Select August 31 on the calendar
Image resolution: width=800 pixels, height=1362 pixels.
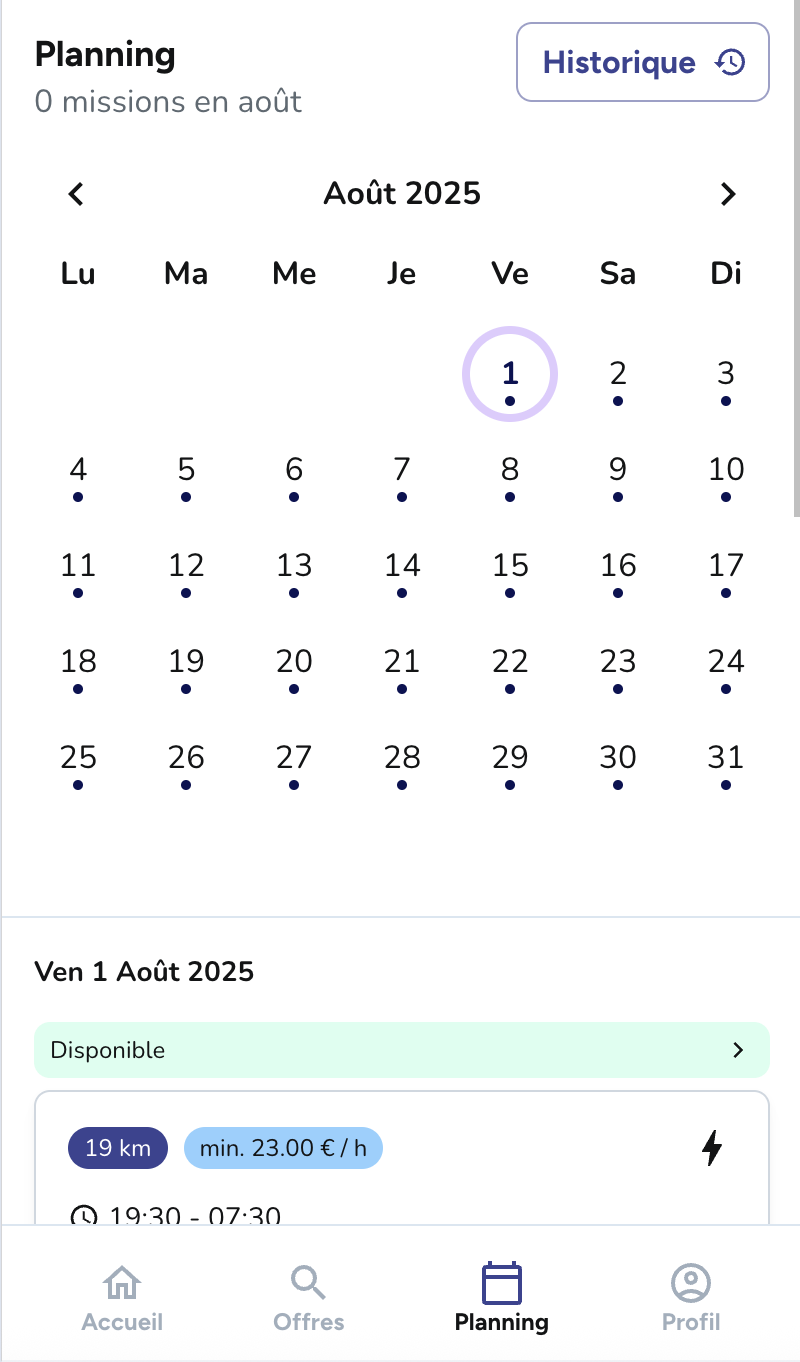tap(726, 759)
